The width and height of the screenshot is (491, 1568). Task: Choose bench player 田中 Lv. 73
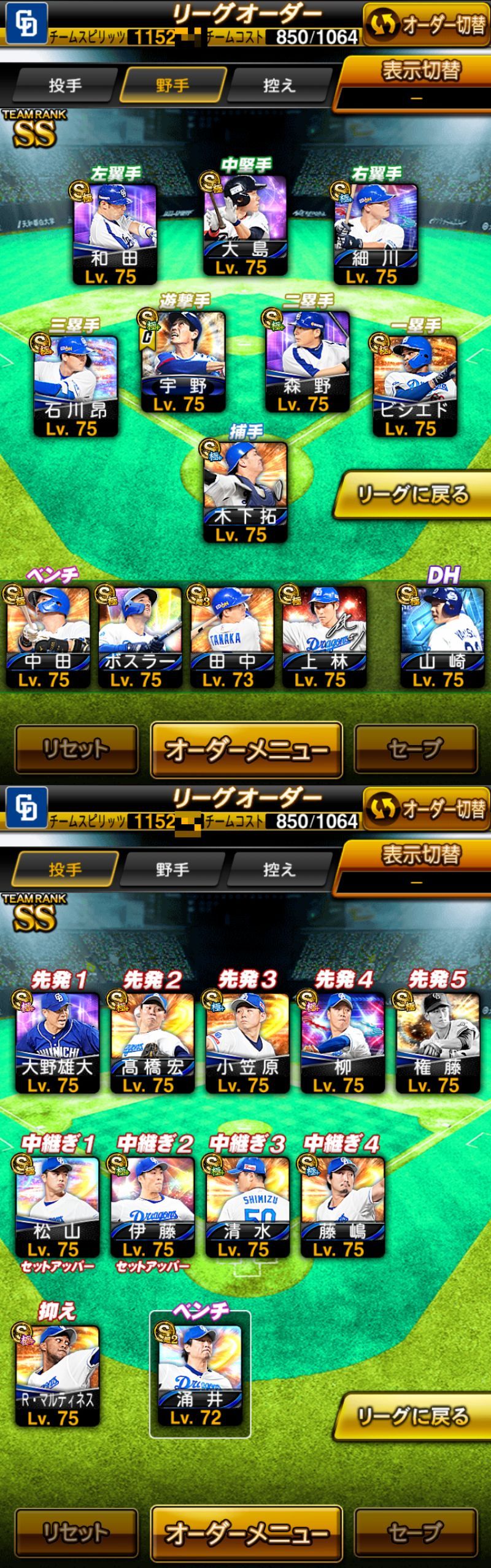pos(232,637)
